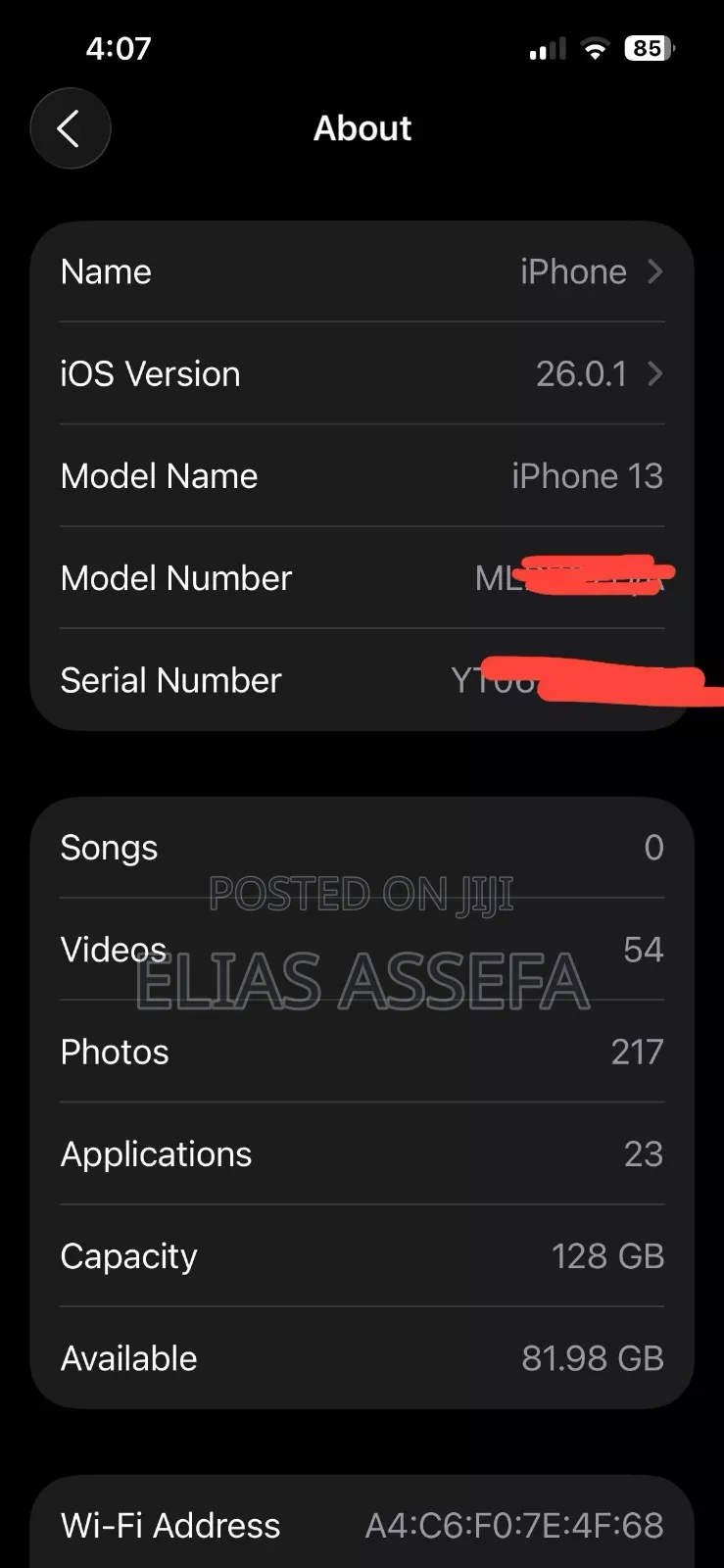Tap the battery indicator showing 85
Image resolution: width=724 pixels, height=1568 pixels.
tap(647, 47)
